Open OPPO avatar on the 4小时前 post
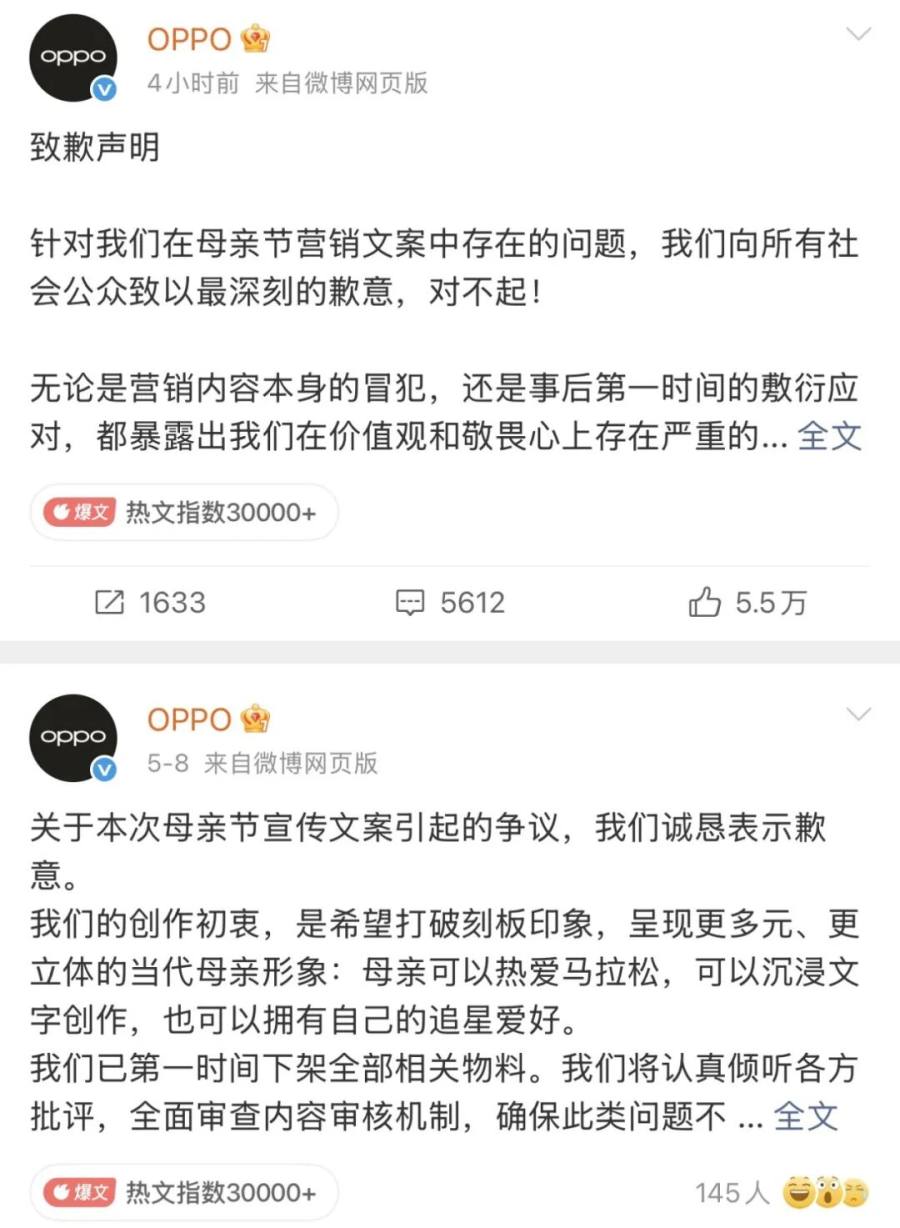900x1228 pixels. point(73,58)
